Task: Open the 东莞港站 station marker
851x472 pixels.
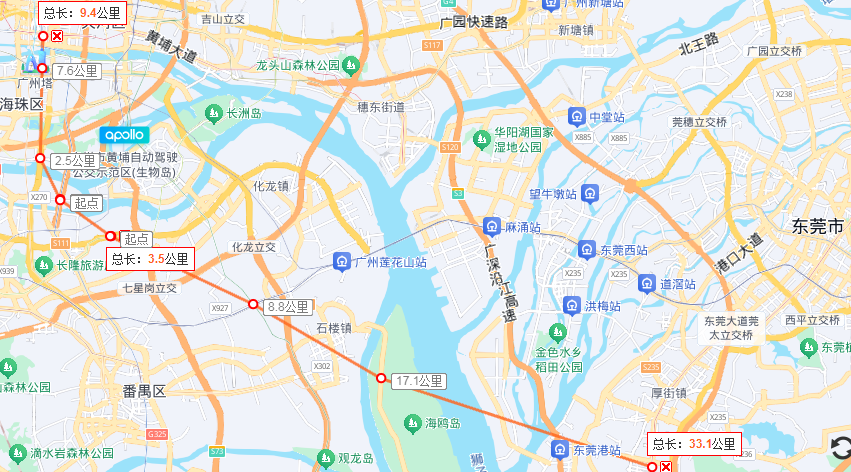Action: 560,448
